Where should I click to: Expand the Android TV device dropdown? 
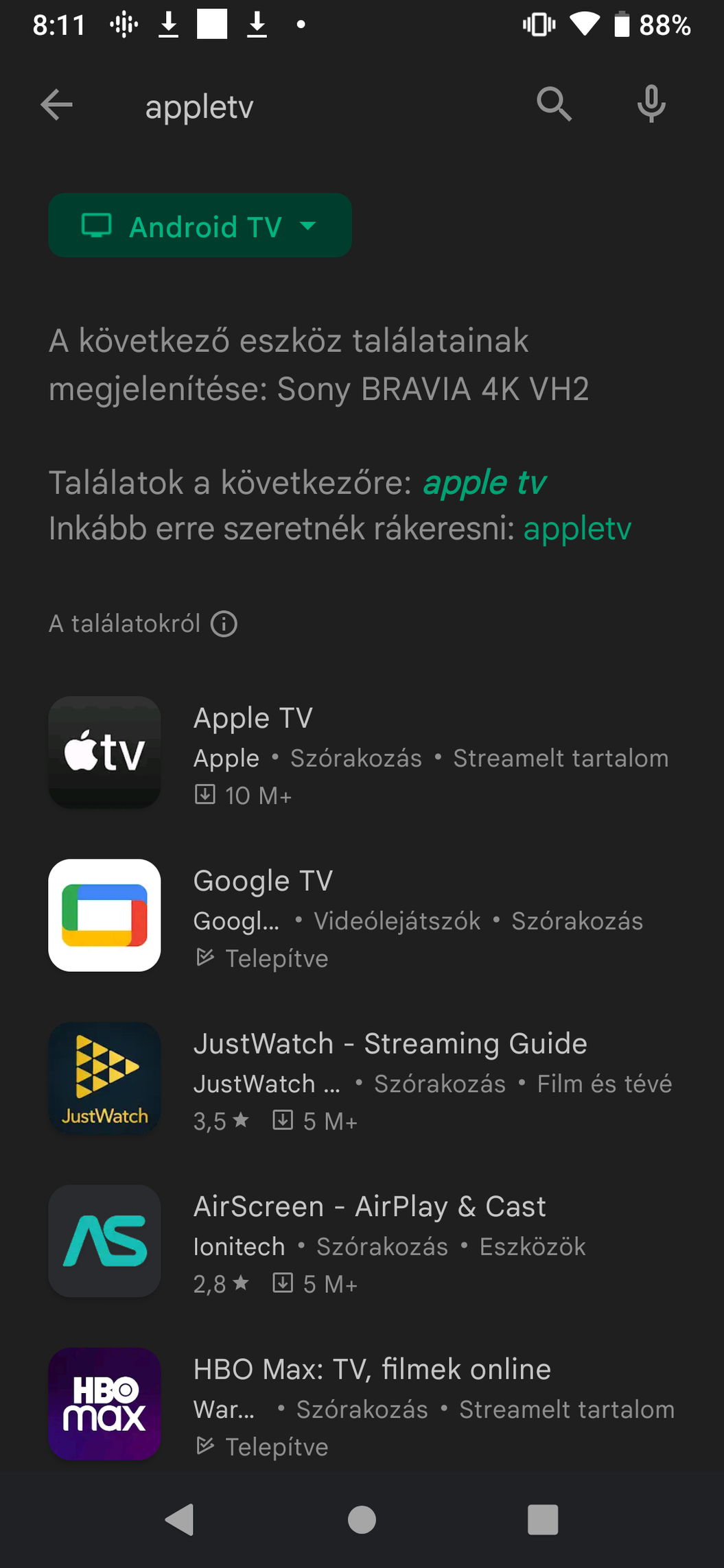200,226
